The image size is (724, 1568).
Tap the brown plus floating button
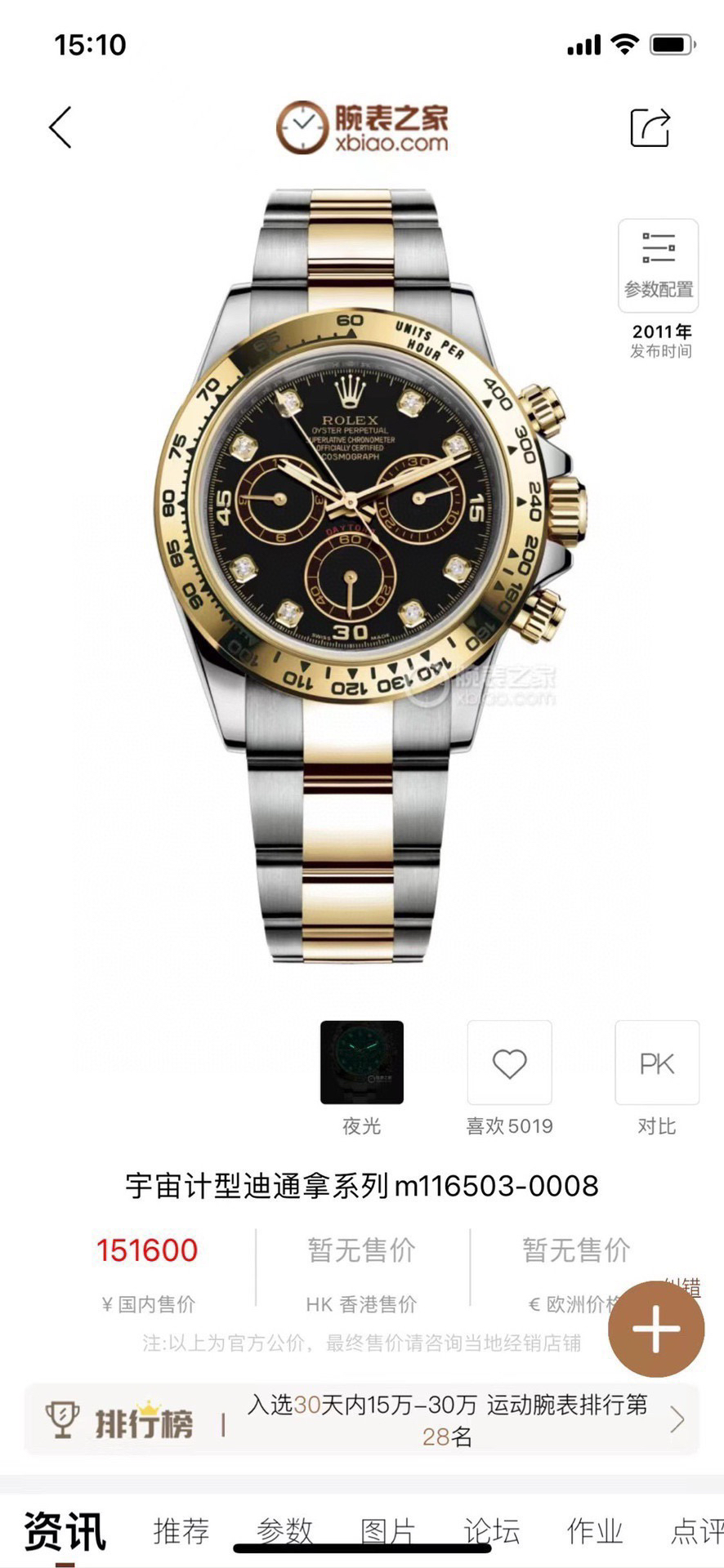(656, 1330)
